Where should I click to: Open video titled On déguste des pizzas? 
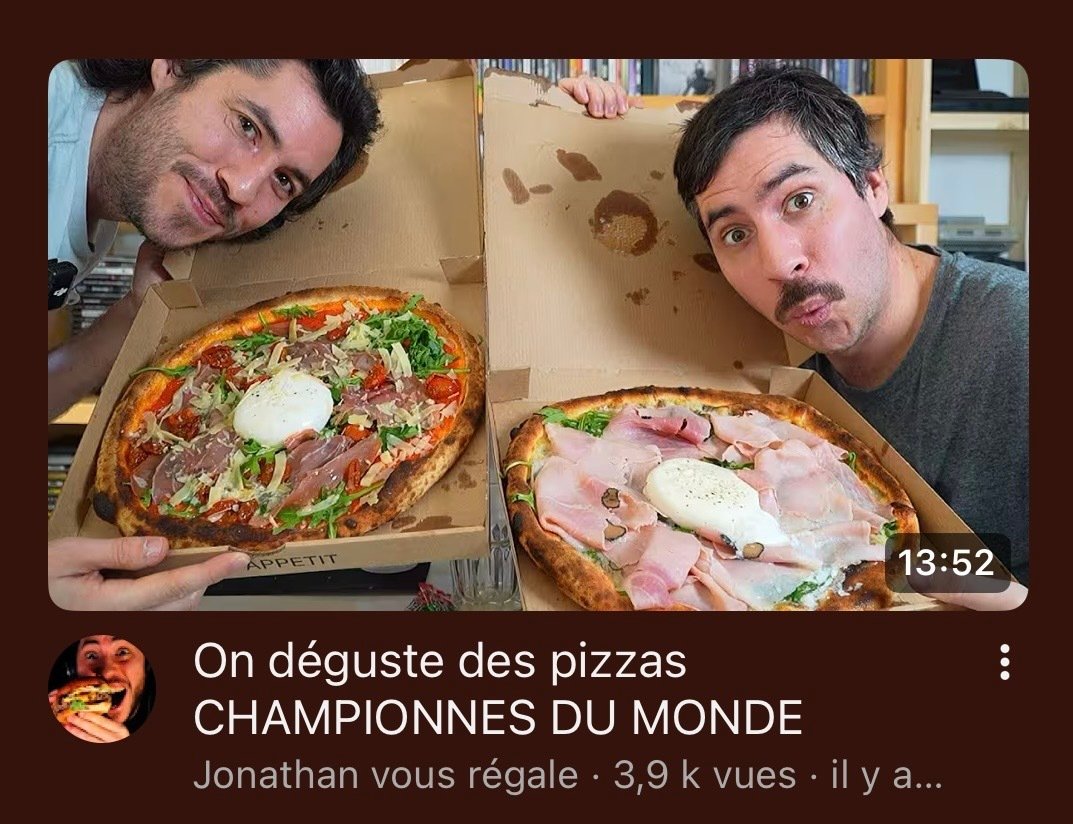[497, 689]
